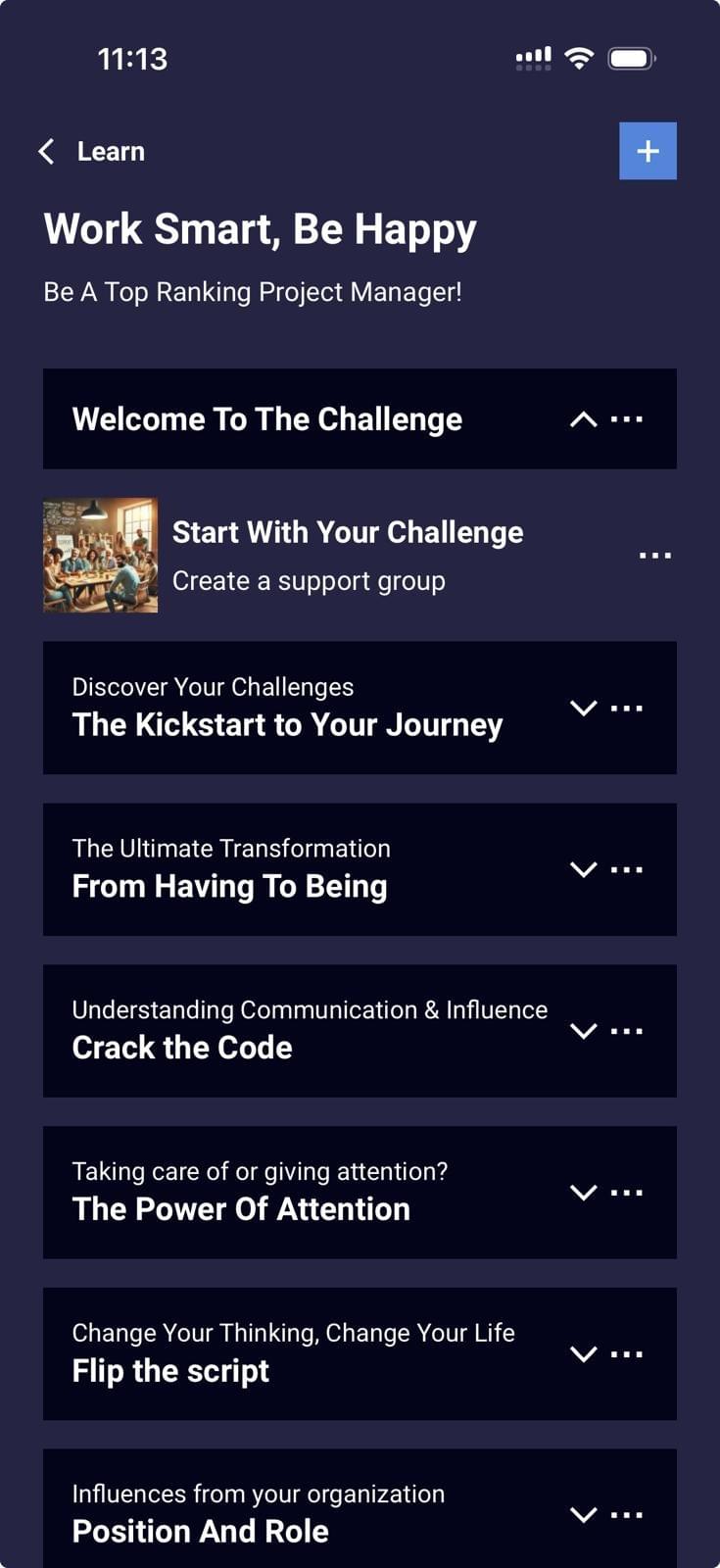Image resolution: width=720 pixels, height=1568 pixels.
Task: Expand Flip the script section
Action: pos(583,1354)
